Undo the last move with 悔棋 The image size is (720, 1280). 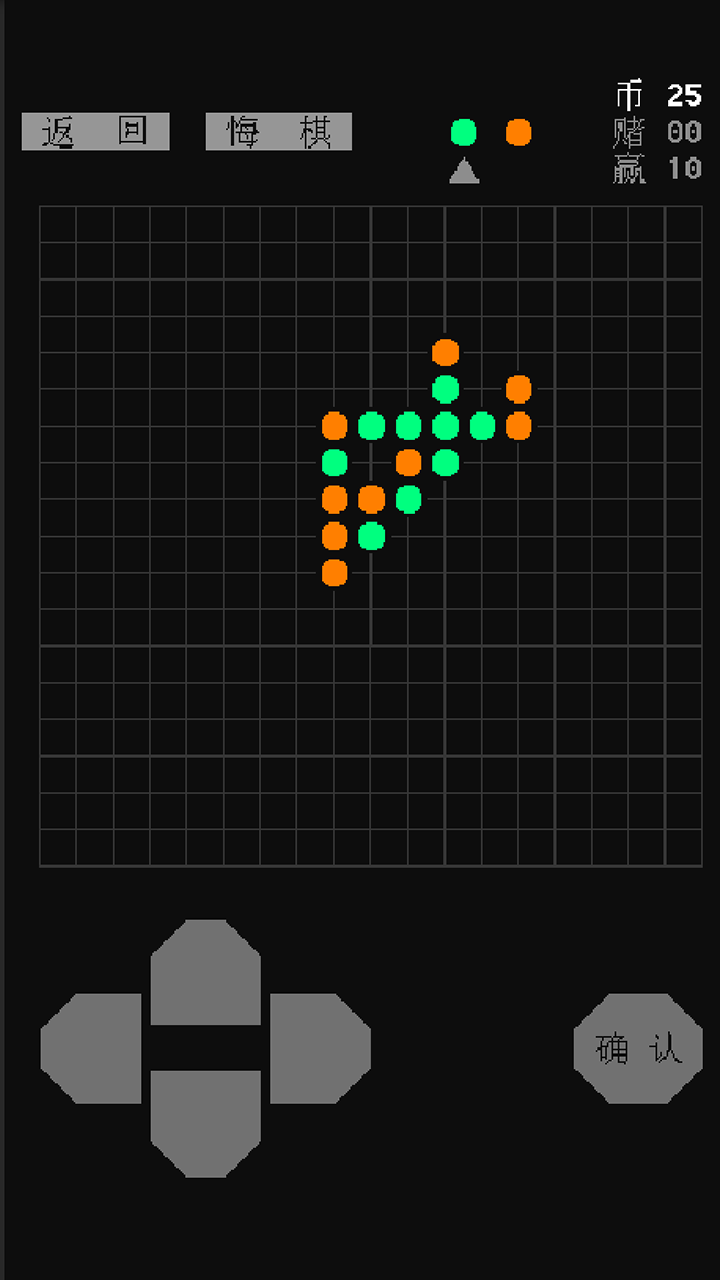278,131
